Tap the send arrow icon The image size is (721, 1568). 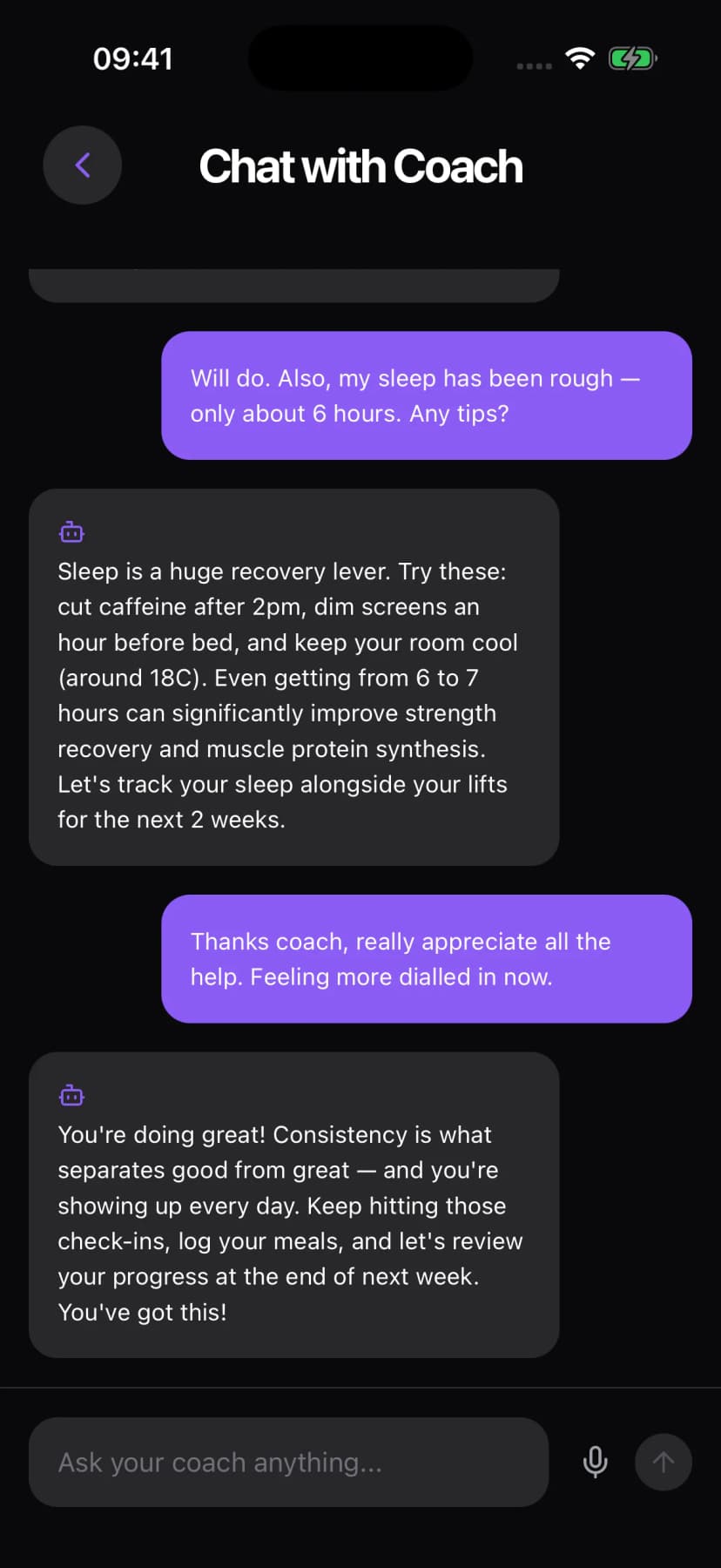(x=663, y=1462)
